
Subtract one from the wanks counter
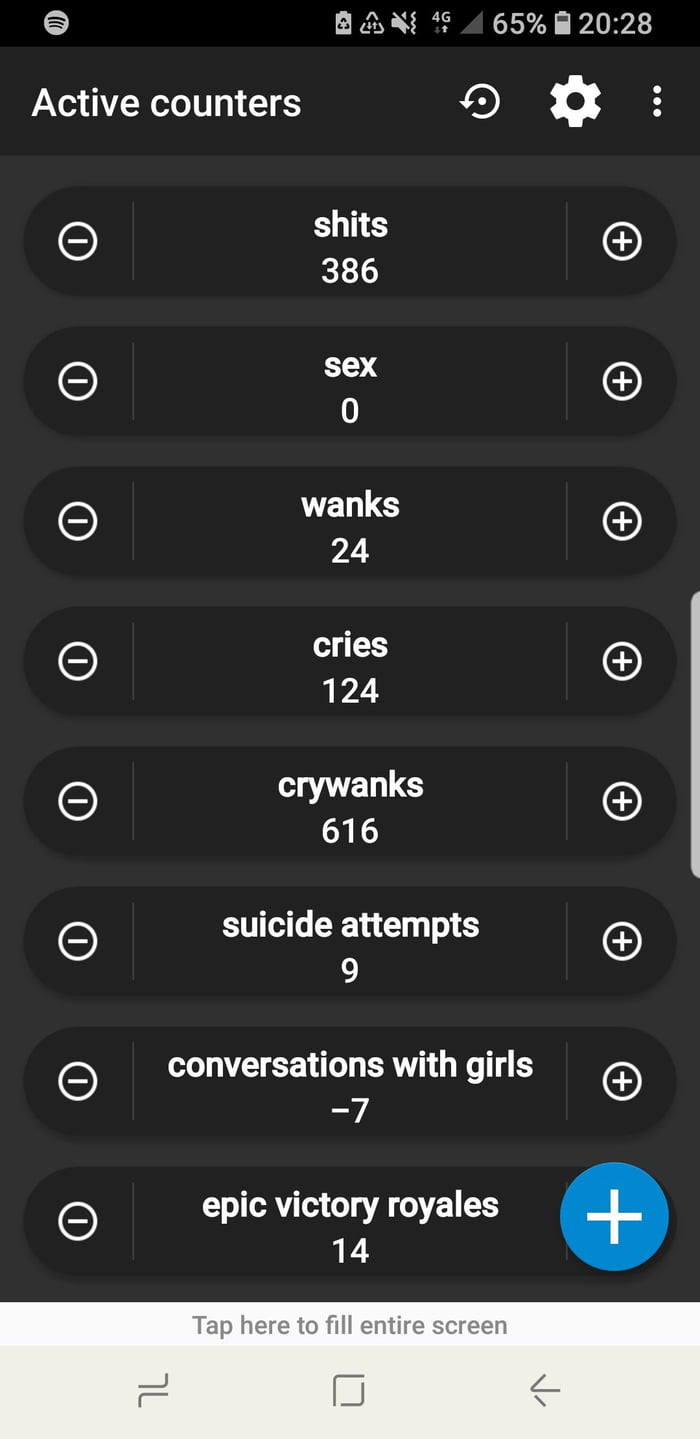point(78,521)
